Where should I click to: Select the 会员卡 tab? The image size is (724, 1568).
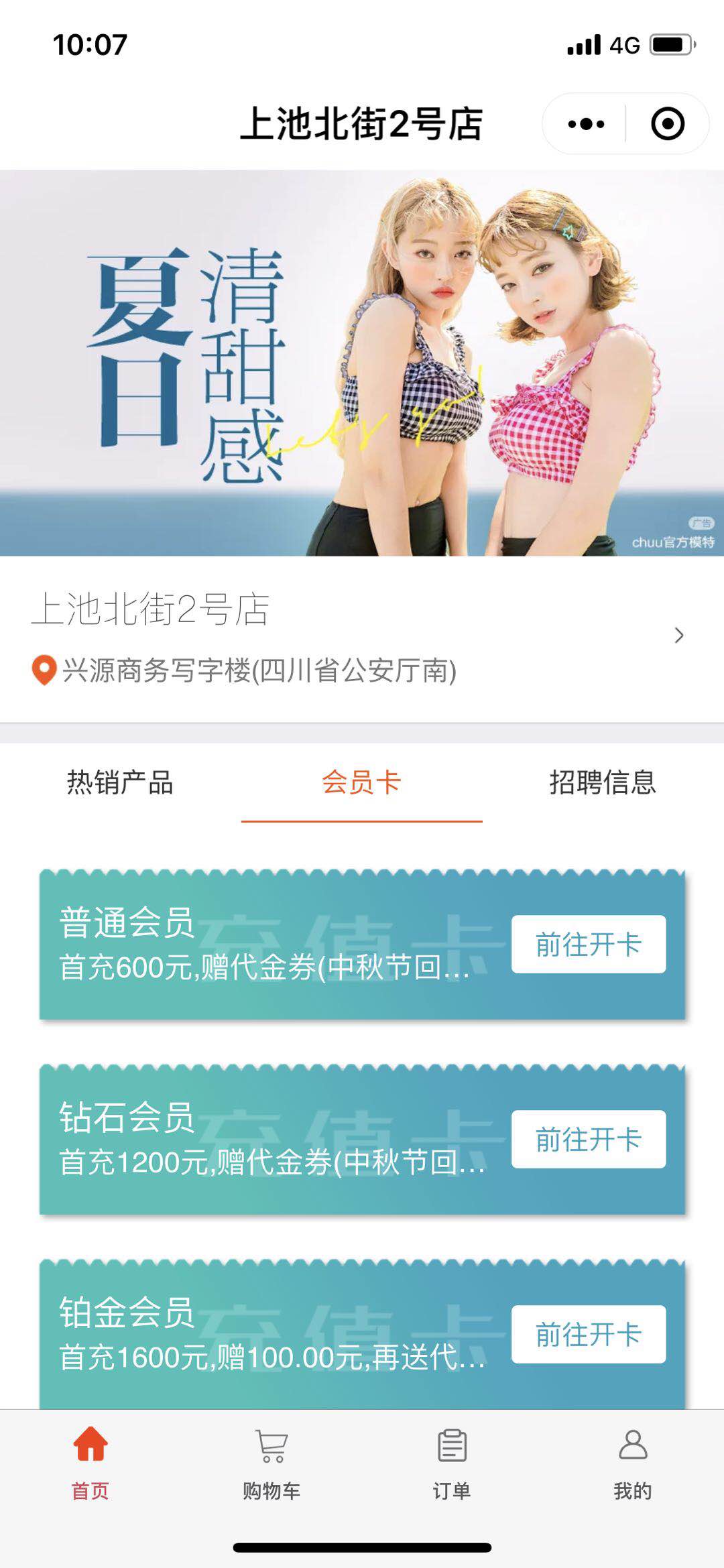pos(362,782)
